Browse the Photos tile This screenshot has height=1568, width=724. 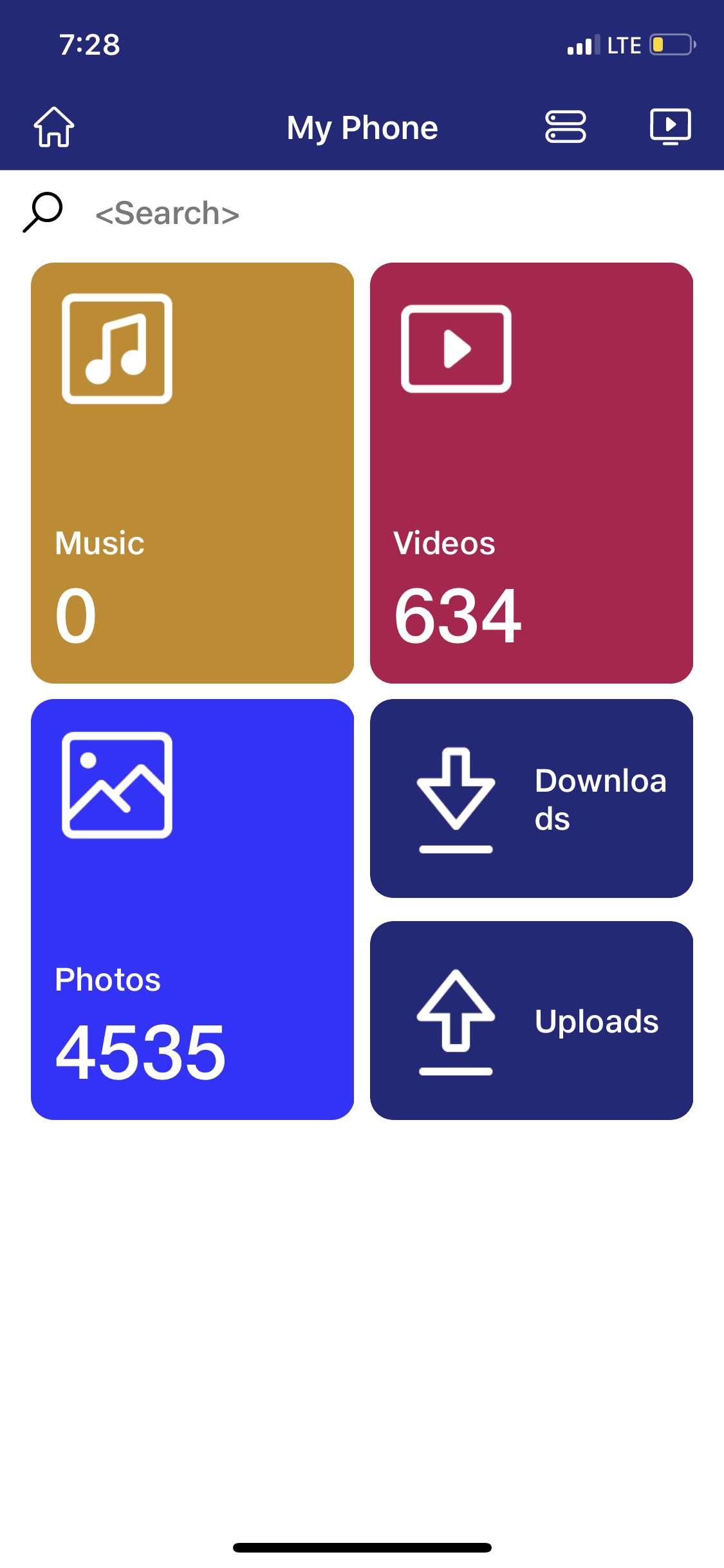[x=192, y=909]
